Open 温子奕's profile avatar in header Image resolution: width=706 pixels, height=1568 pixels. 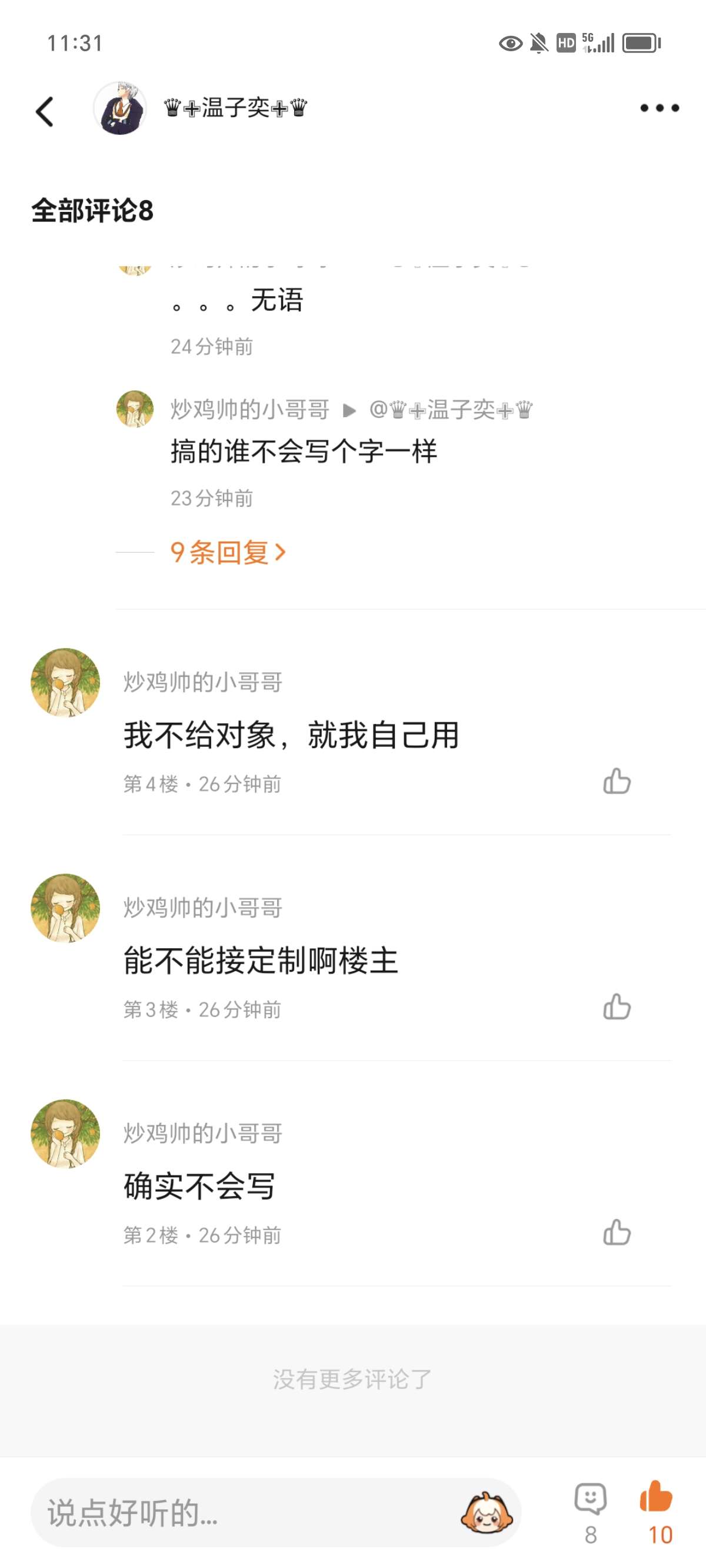pyautogui.click(x=120, y=108)
